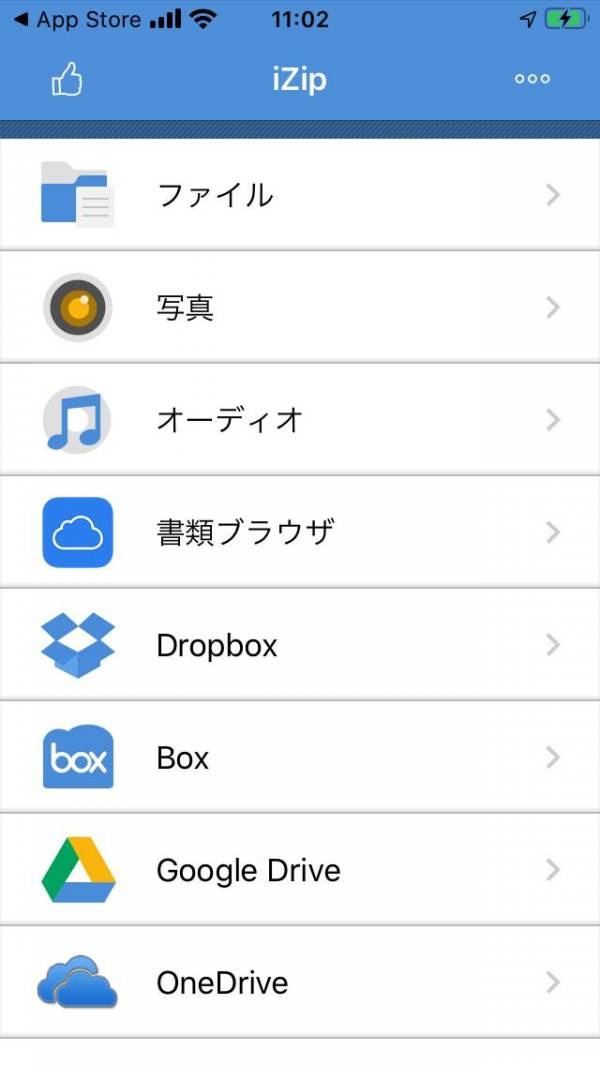
Task: Connect to Dropbox
Action: coord(300,645)
